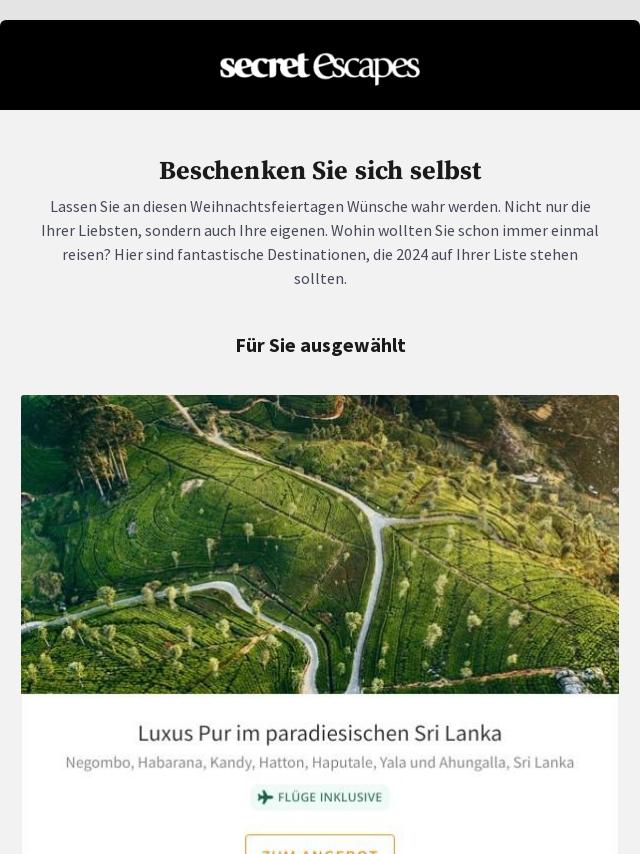This screenshot has width=640, height=854.
Task: Tap the Zum Angebot button
Action: (320, 846)
